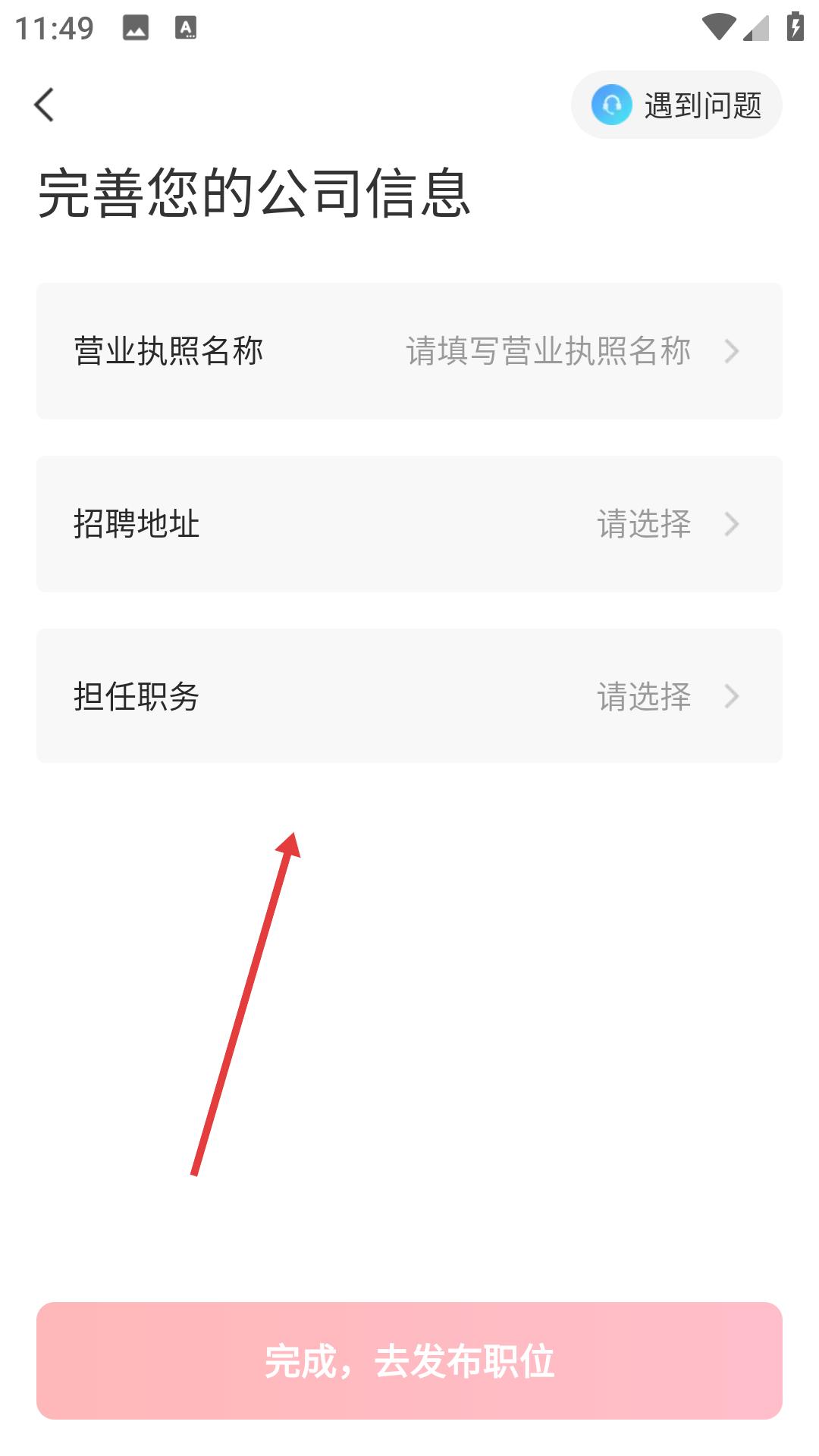Open the 遇到问题 help button
The image size is (819, 1456).
click(676, 105)
